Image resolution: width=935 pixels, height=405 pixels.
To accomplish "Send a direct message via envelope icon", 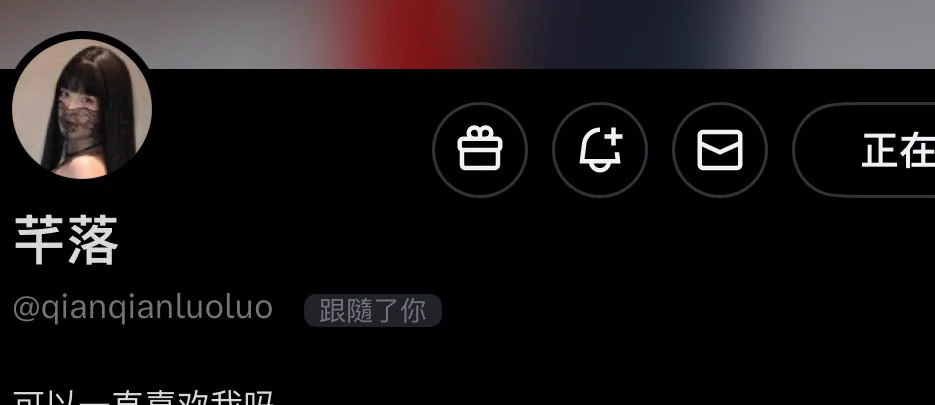I will click(x=720, y=151).
